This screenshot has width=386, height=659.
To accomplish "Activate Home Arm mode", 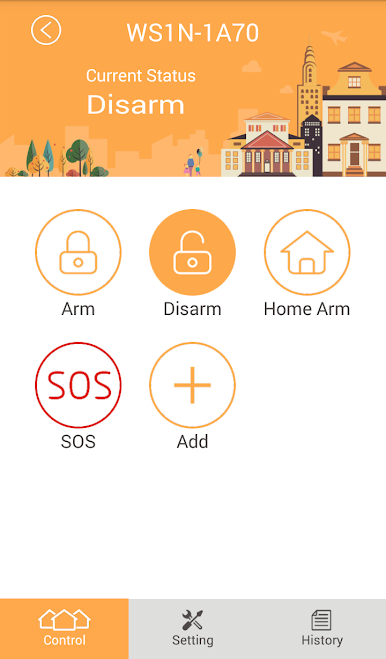I will click(x=307, y=252).
